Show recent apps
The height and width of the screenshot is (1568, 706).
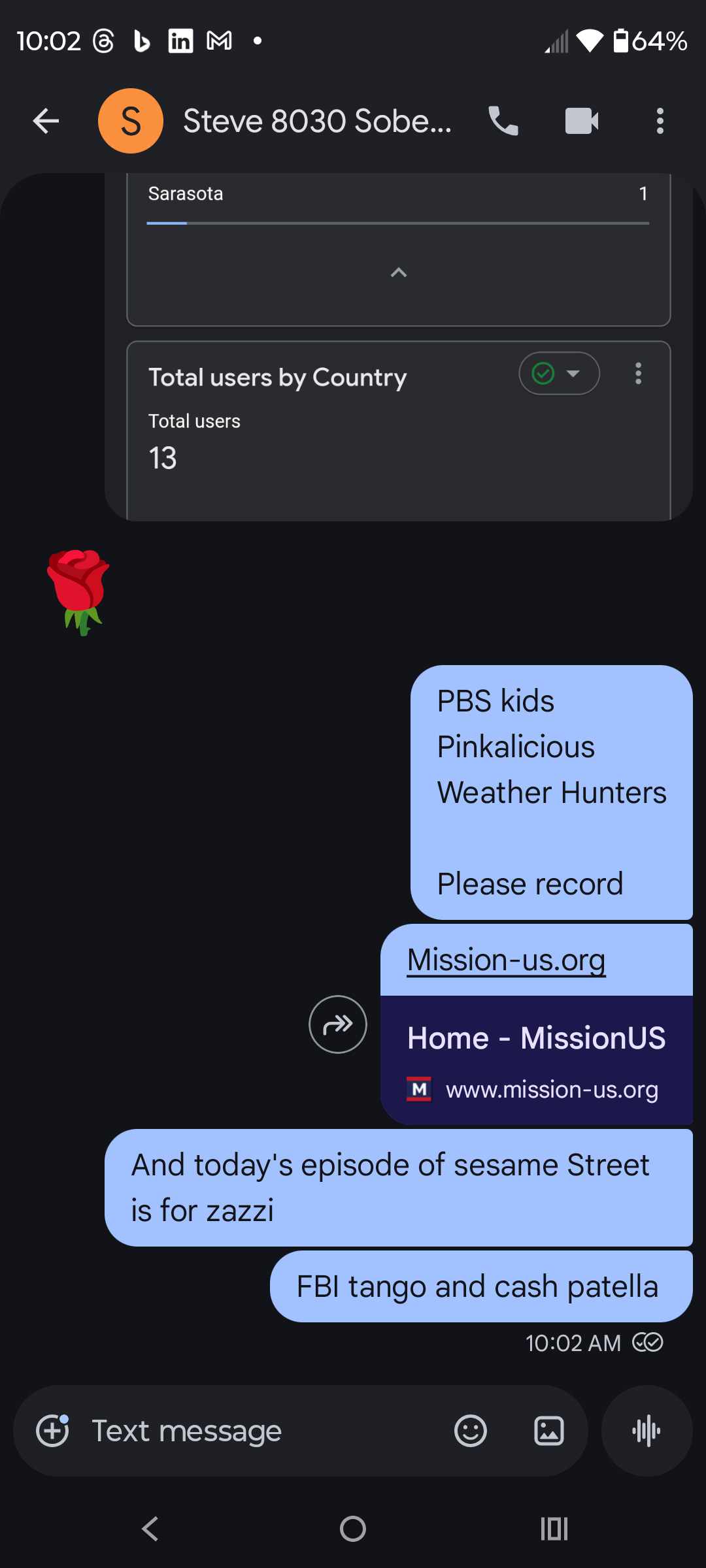(x=554, y=1529)
